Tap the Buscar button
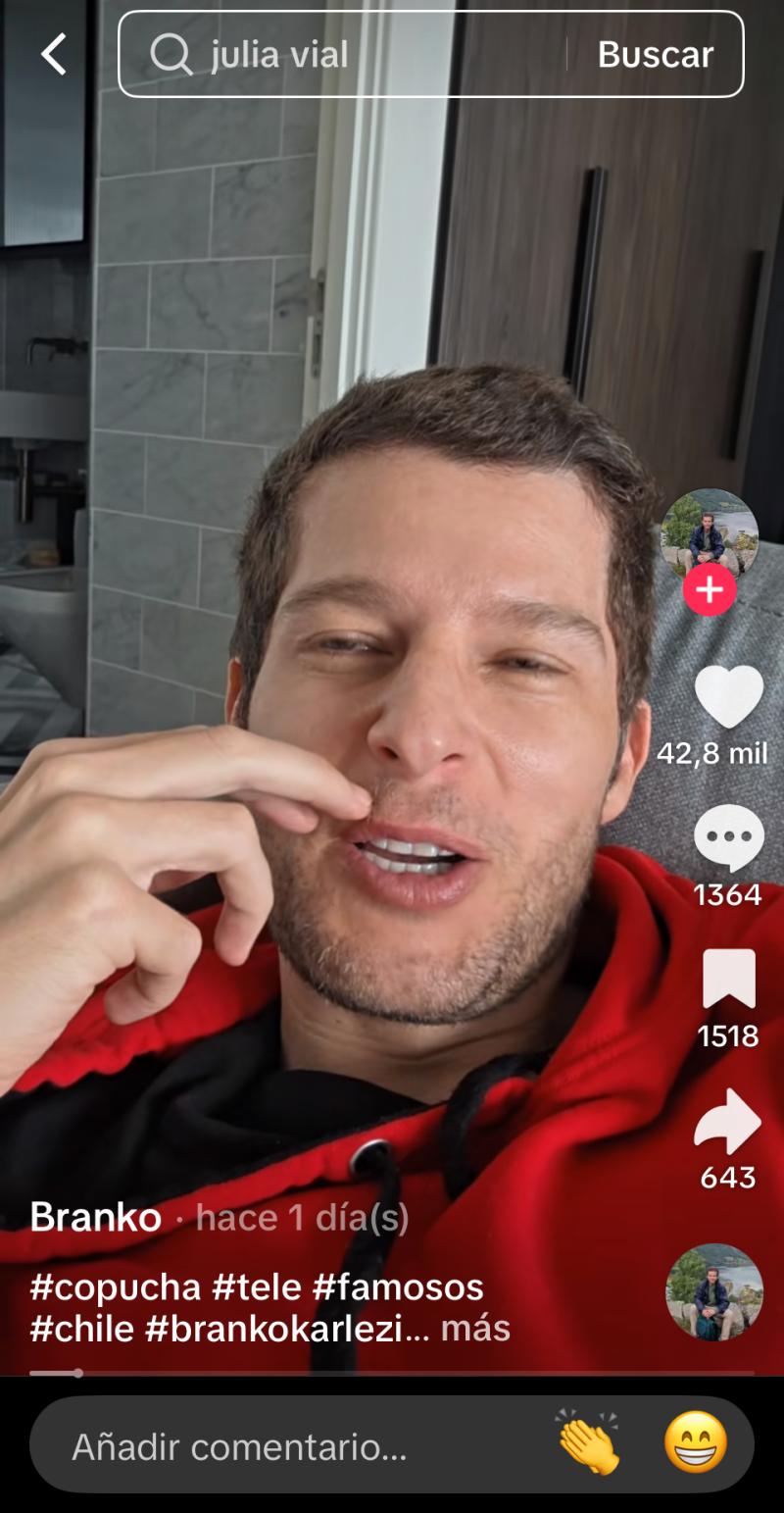 tap(655, 55)
